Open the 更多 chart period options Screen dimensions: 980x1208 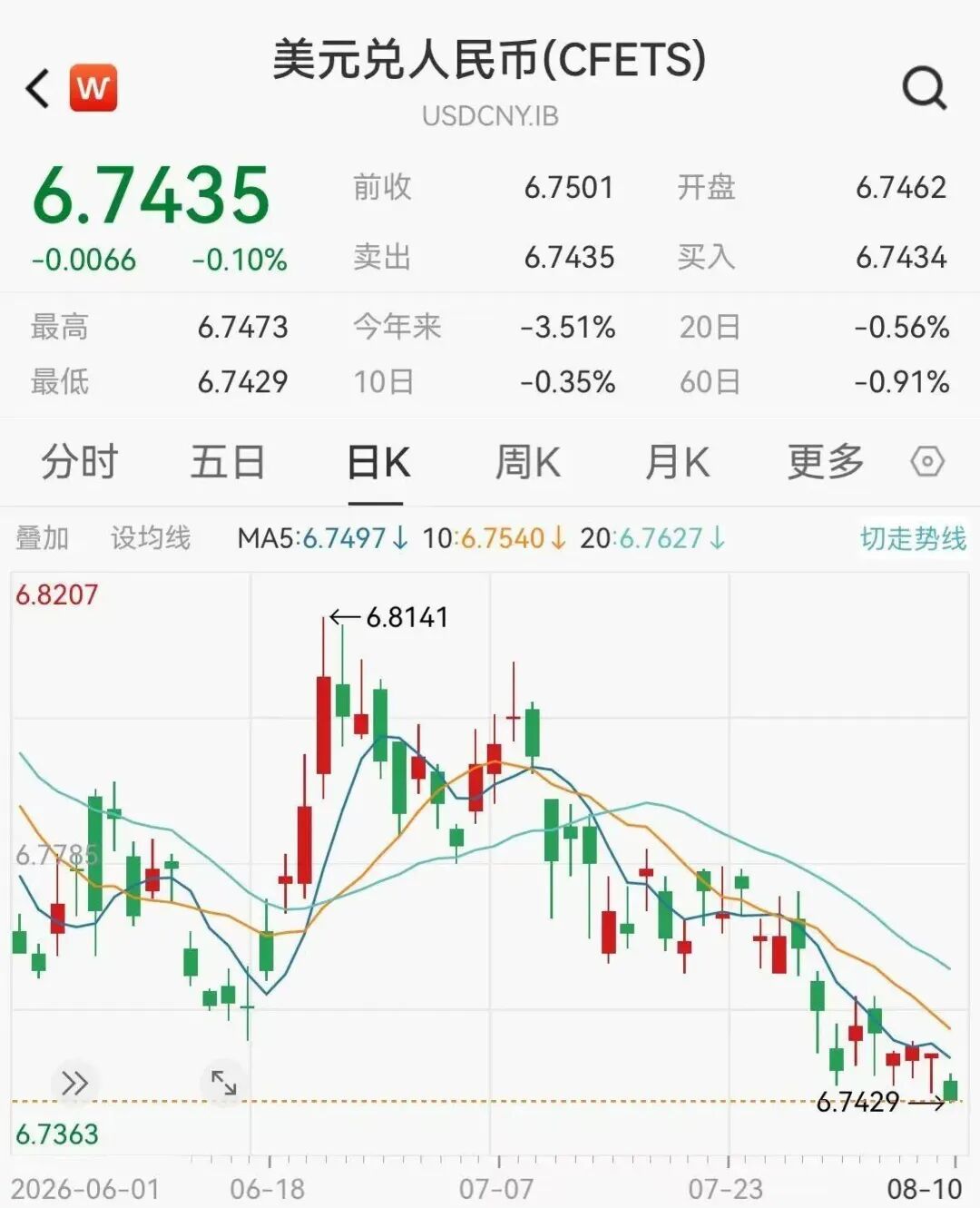coord(826,462)
